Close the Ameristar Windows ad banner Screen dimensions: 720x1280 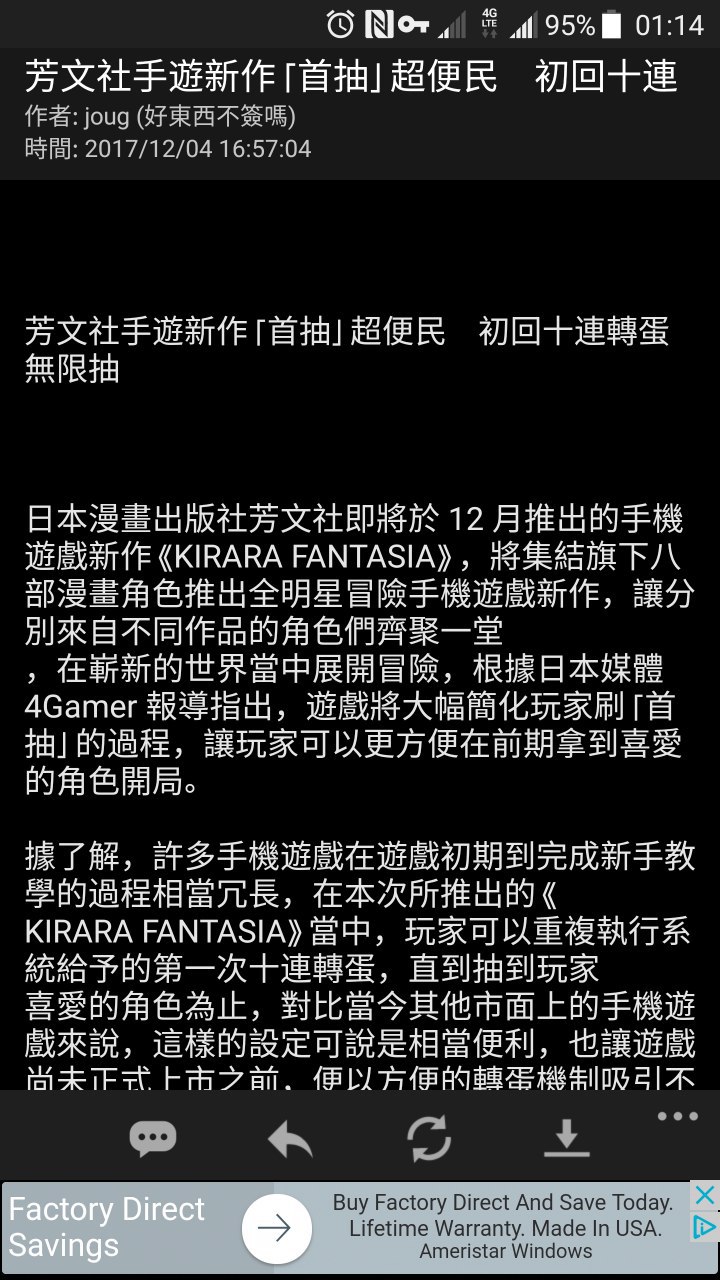pos(705,1195)
